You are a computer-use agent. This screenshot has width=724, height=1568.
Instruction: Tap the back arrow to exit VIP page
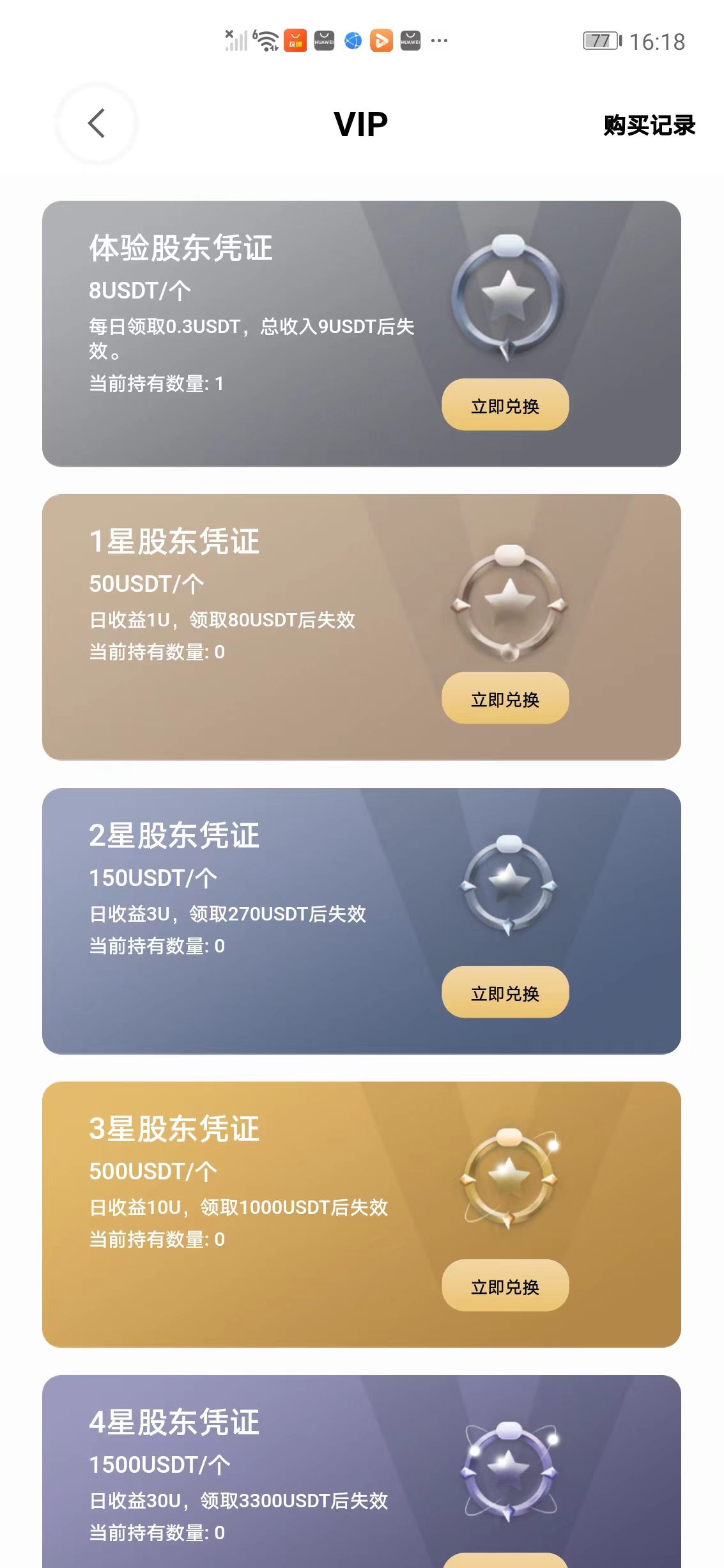[96, 123]
